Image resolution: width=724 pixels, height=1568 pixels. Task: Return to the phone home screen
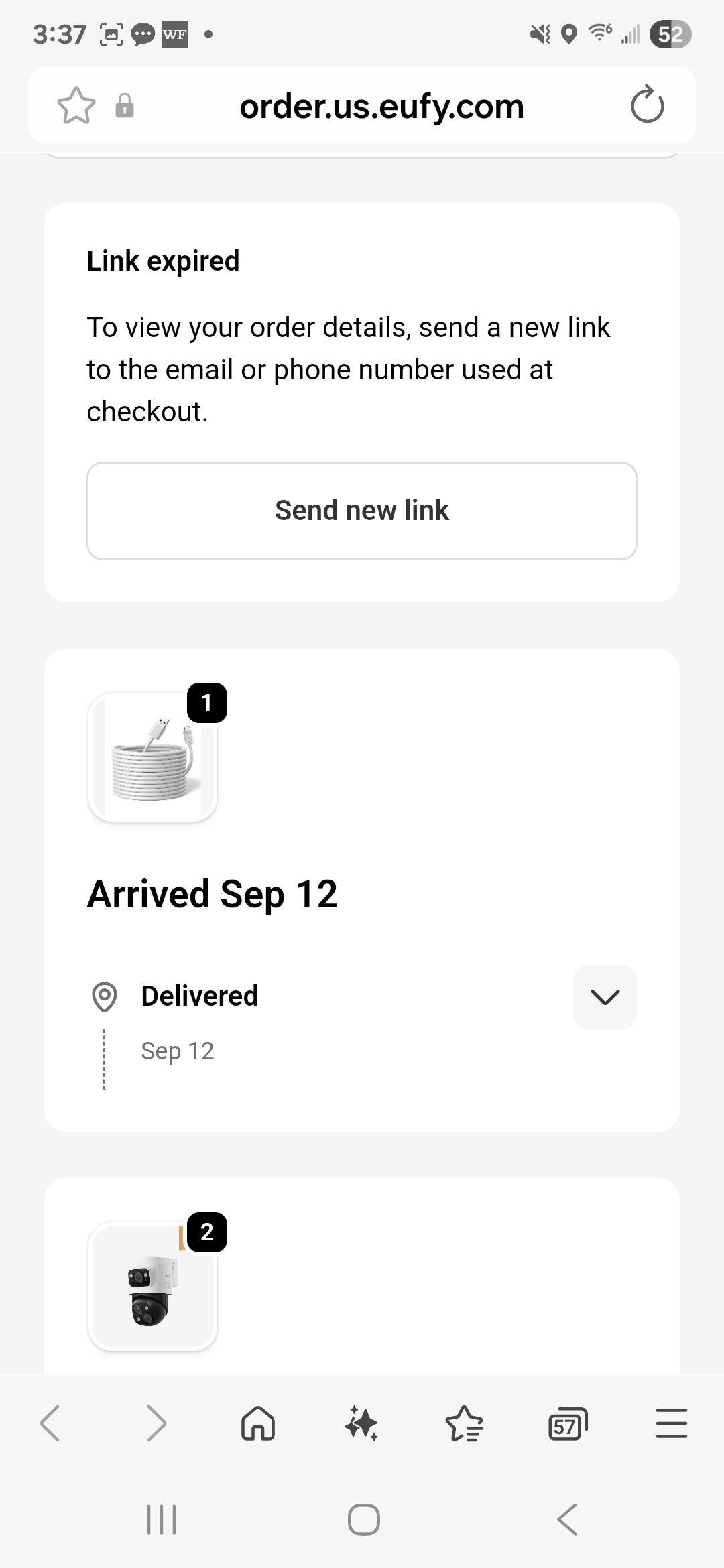point(363,1519)
